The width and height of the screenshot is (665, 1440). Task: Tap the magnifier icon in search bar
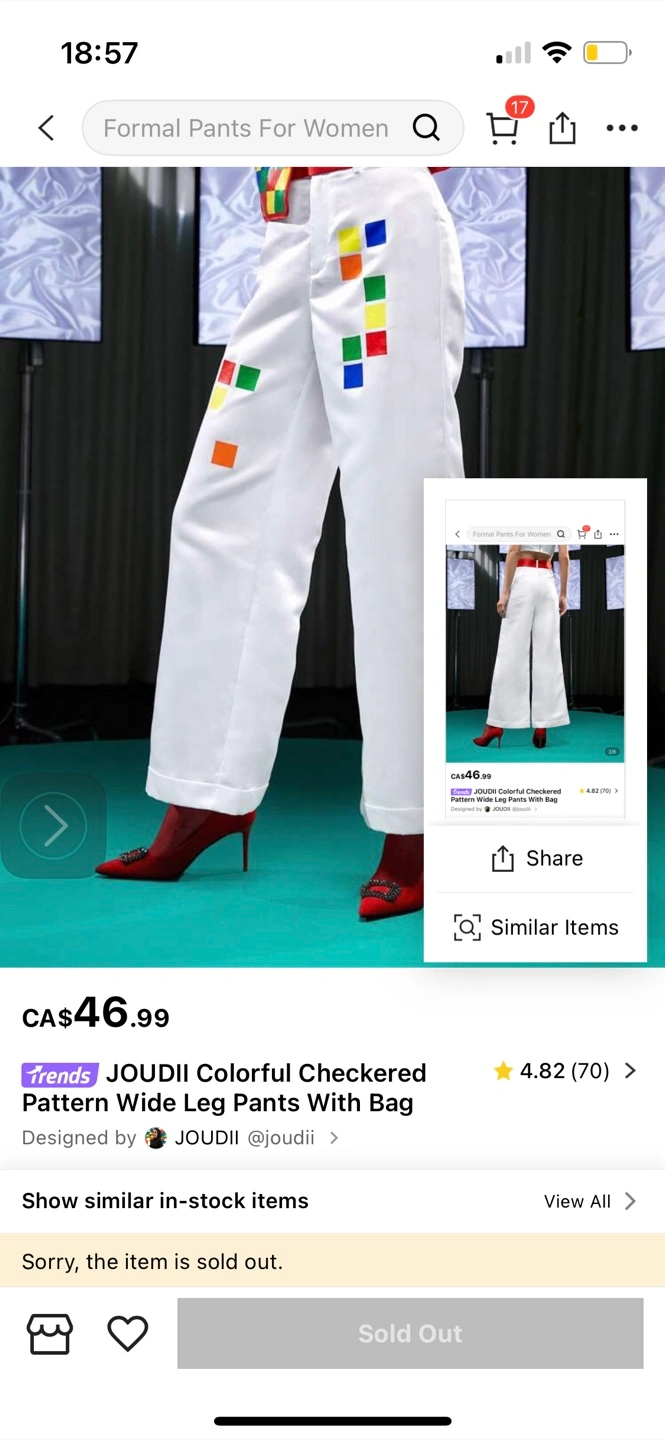tap(426, 128)
